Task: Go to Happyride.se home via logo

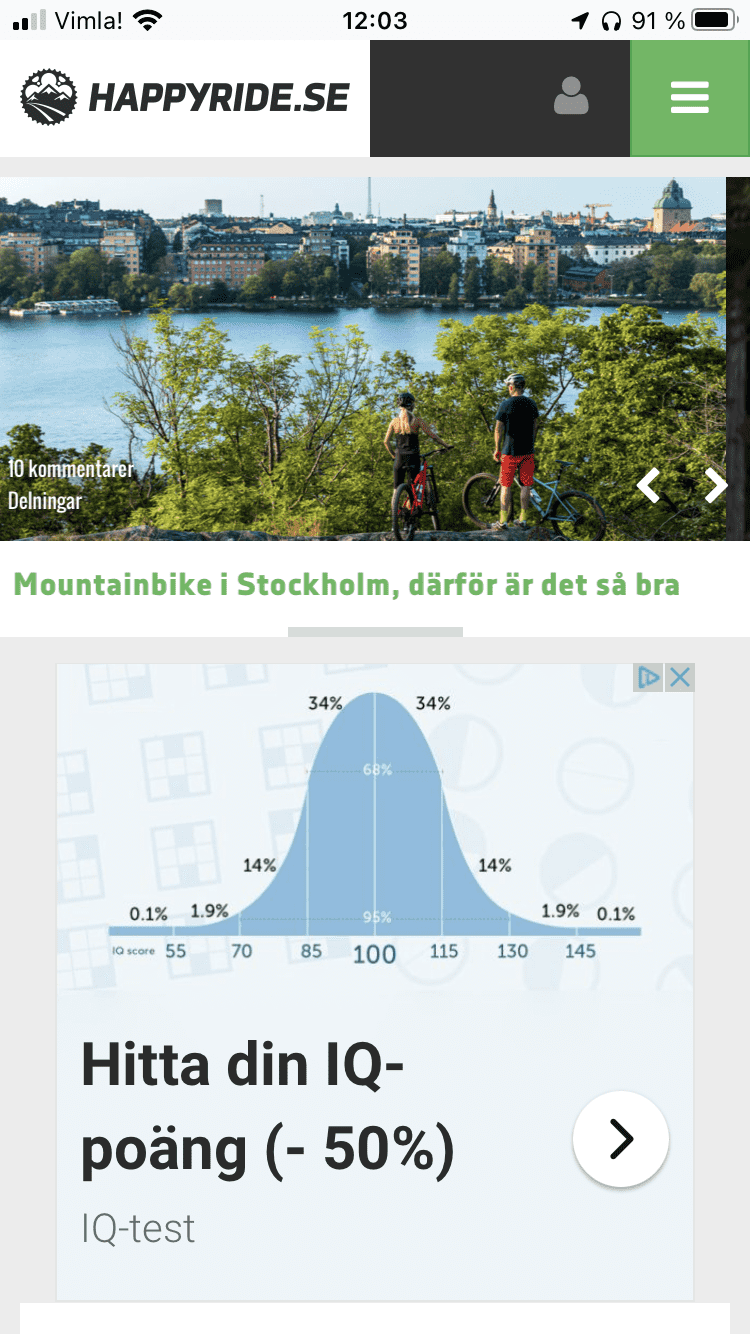Action: pos(185,97)
